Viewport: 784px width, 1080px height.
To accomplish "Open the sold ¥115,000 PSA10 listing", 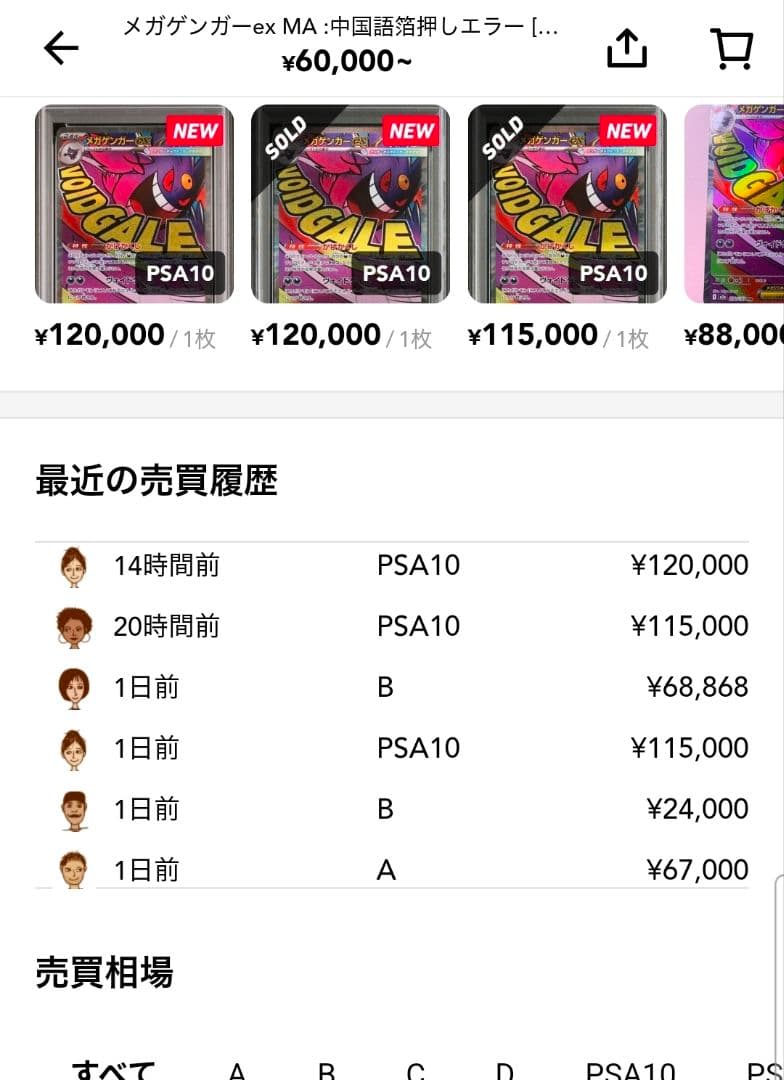I will pos(567,204).
